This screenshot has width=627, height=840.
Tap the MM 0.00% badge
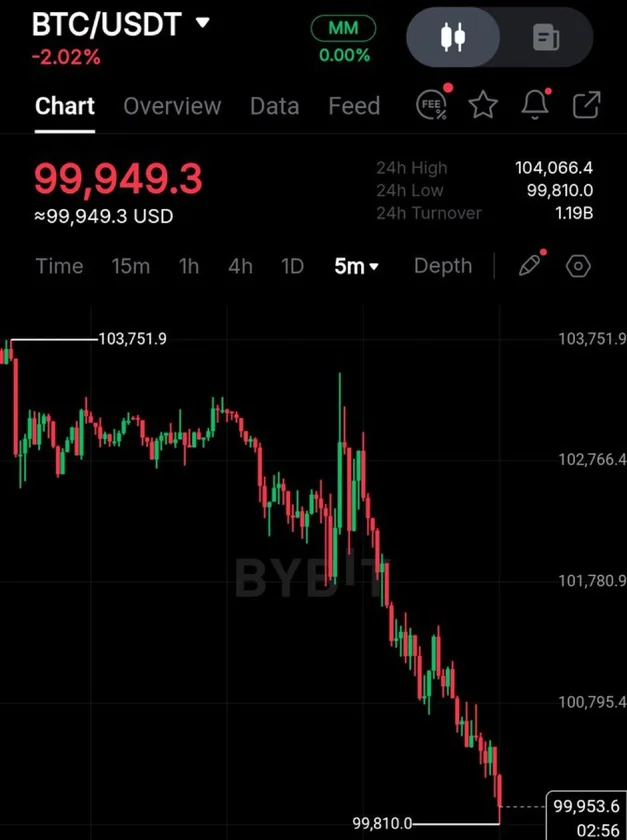click(344, 41)
